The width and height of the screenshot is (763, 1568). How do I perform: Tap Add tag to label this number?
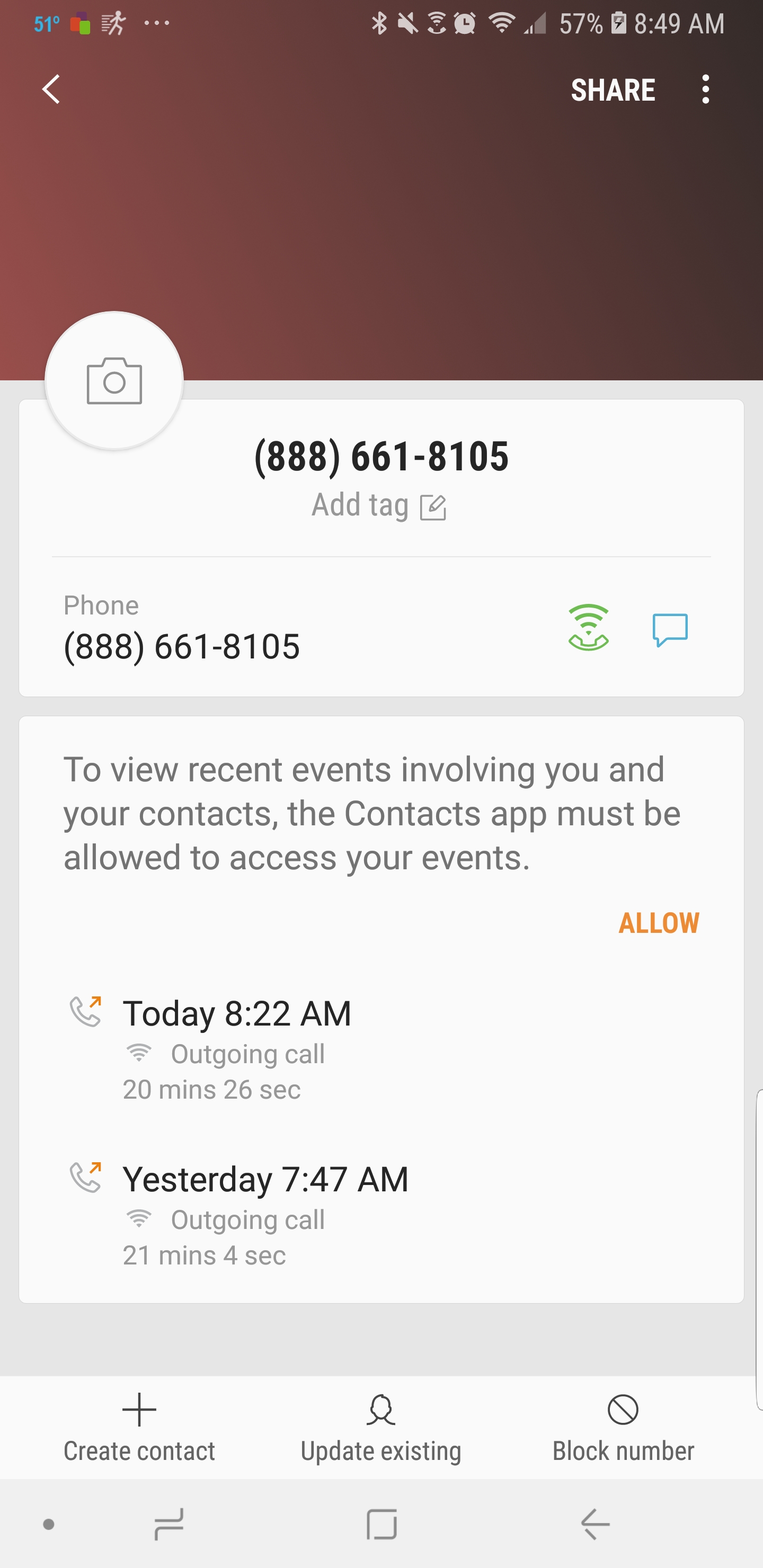[379, 506]
